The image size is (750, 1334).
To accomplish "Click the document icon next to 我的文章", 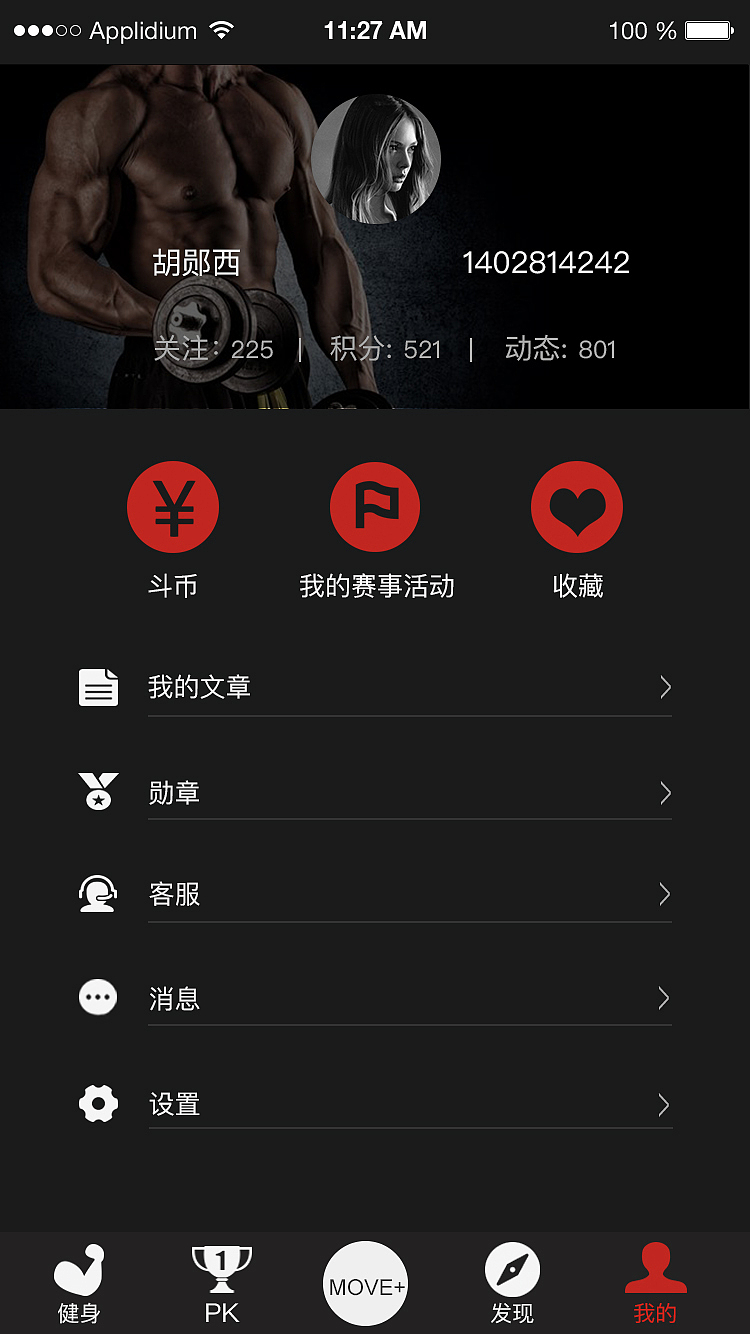I will pyautogui.click(x=97, y=687).
